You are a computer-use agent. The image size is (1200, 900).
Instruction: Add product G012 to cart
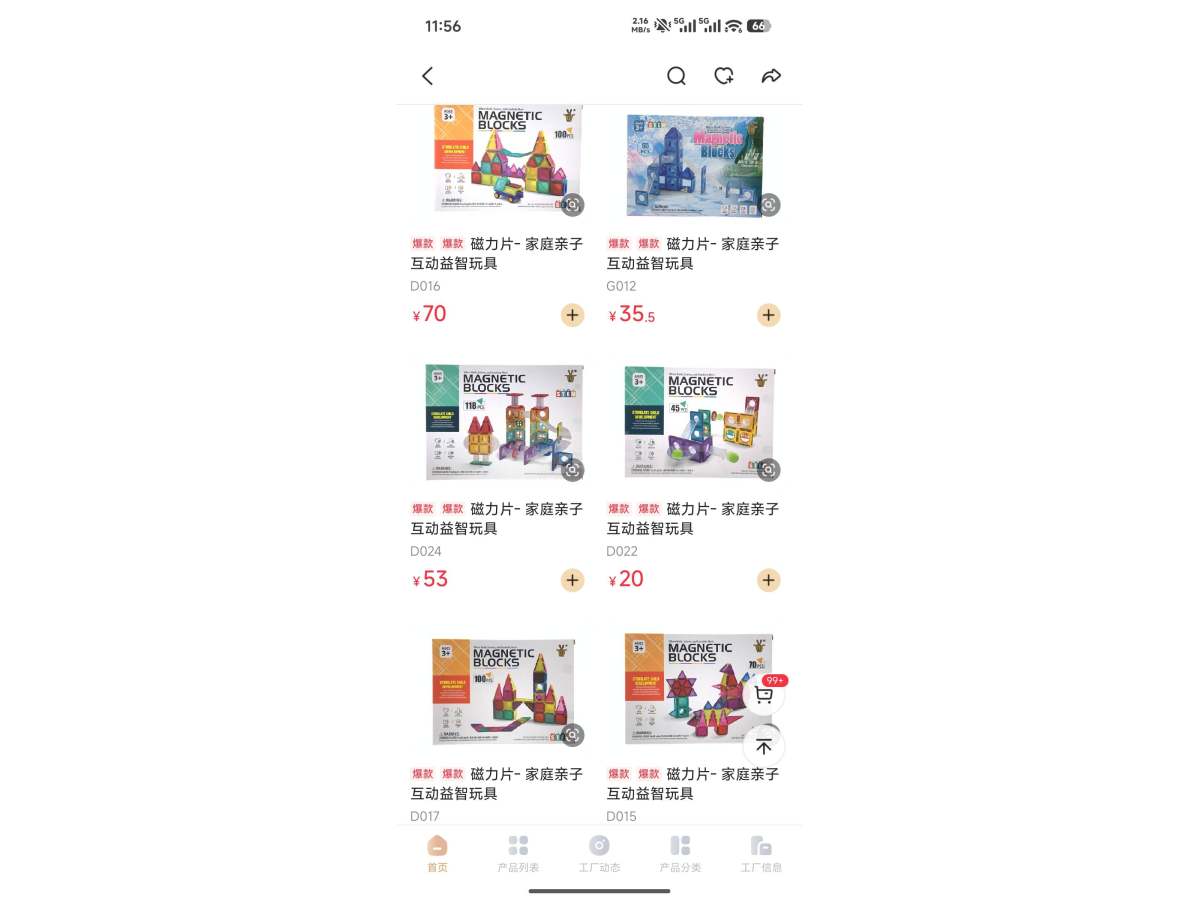click(x=768, y=315)
